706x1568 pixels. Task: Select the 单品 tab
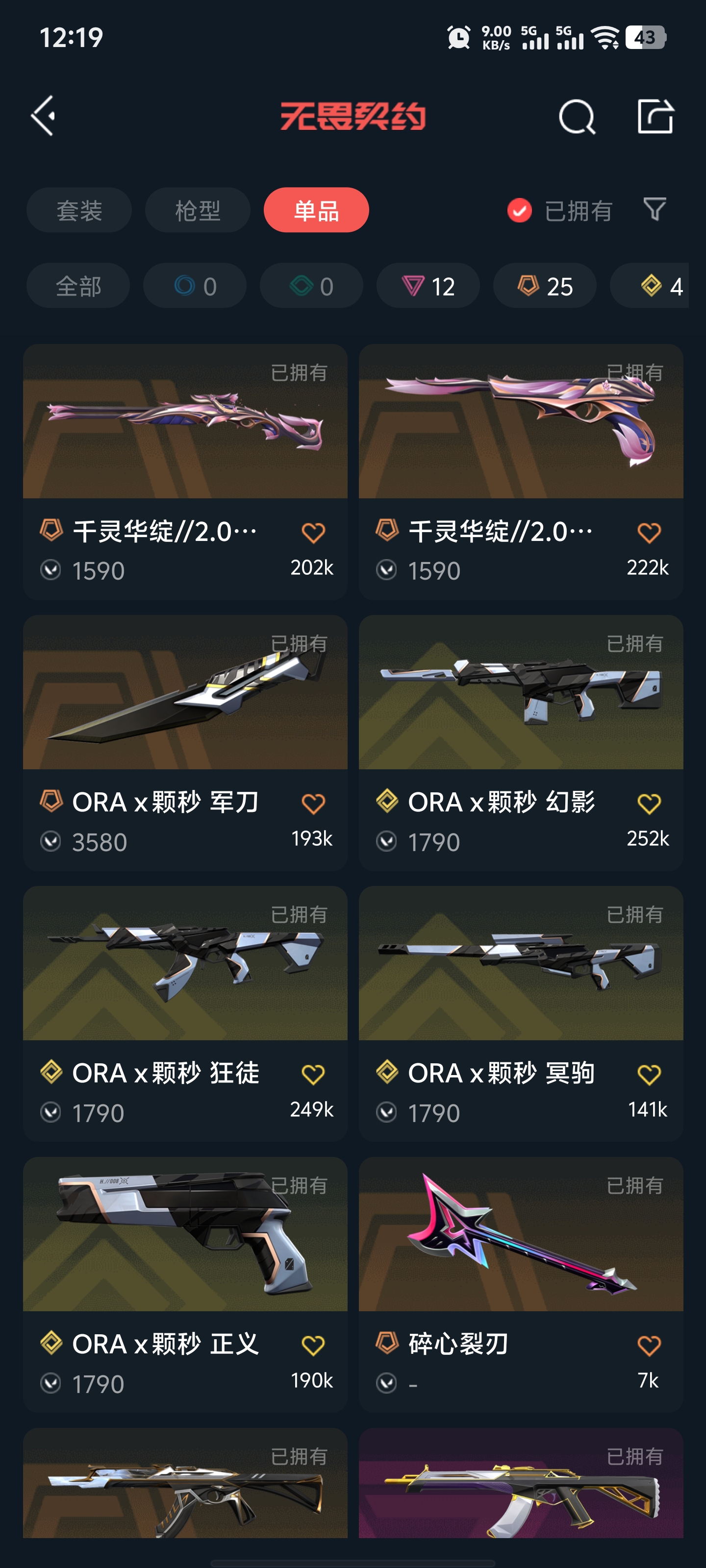316,211
